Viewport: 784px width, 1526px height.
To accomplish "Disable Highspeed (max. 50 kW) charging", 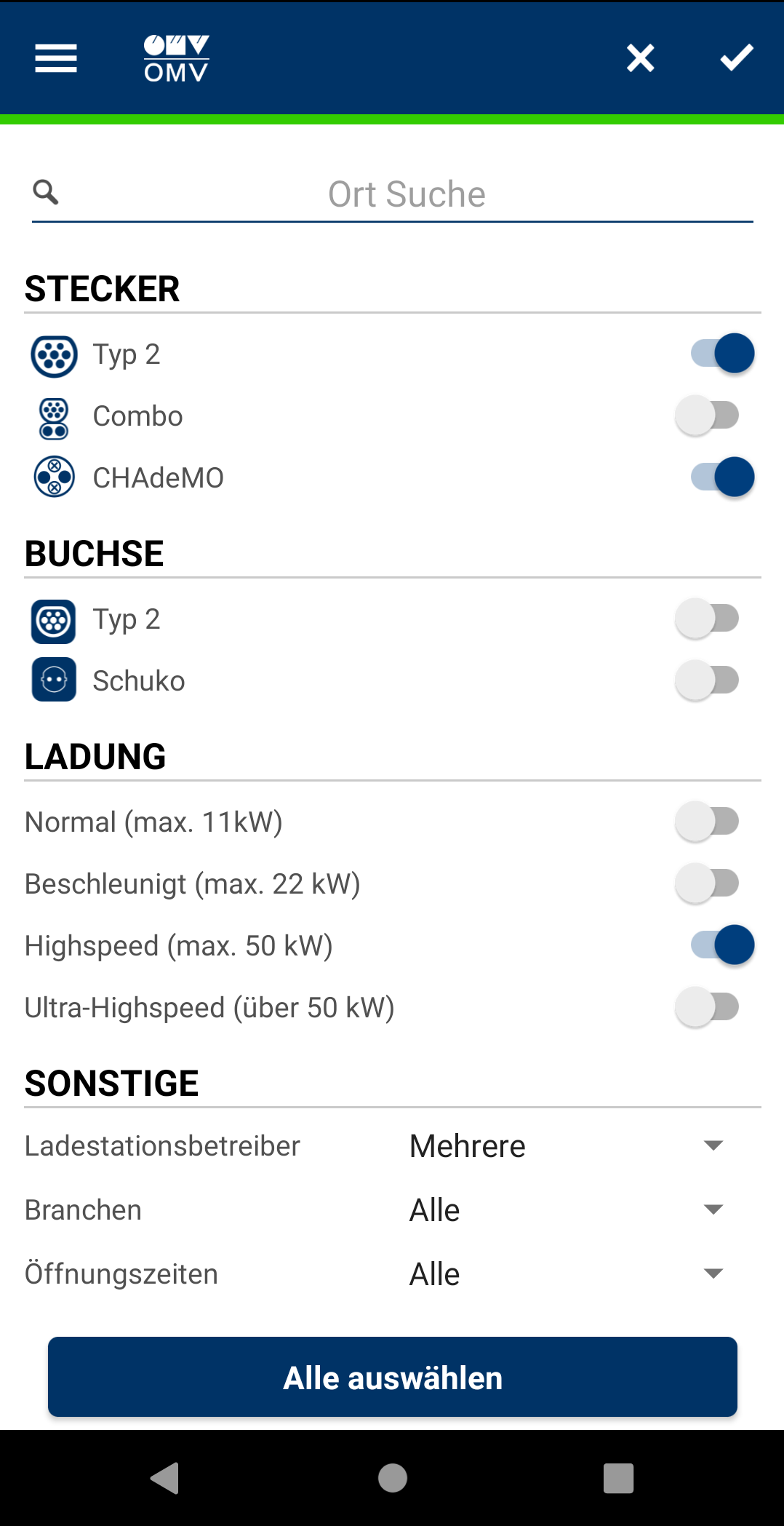I will (x=721, y=945).
